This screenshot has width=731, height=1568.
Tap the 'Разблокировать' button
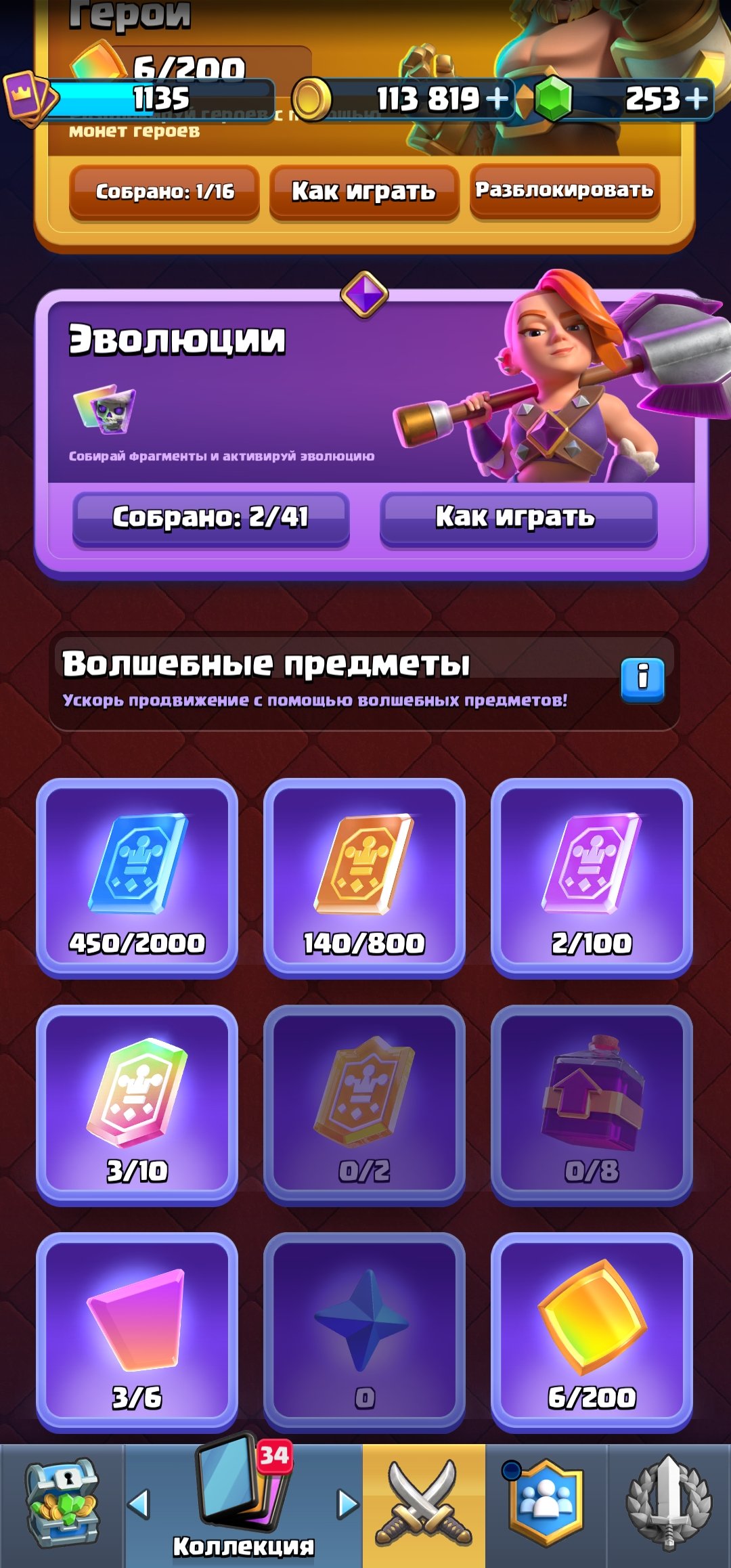(x=564, y=190)
